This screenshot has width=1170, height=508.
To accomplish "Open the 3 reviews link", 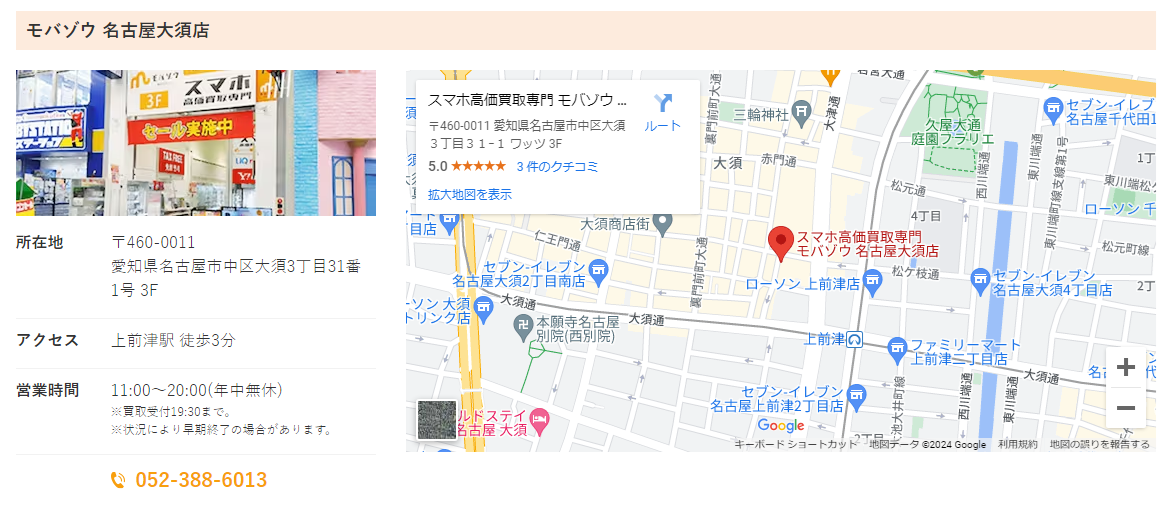I will click(x=557, y=166).
